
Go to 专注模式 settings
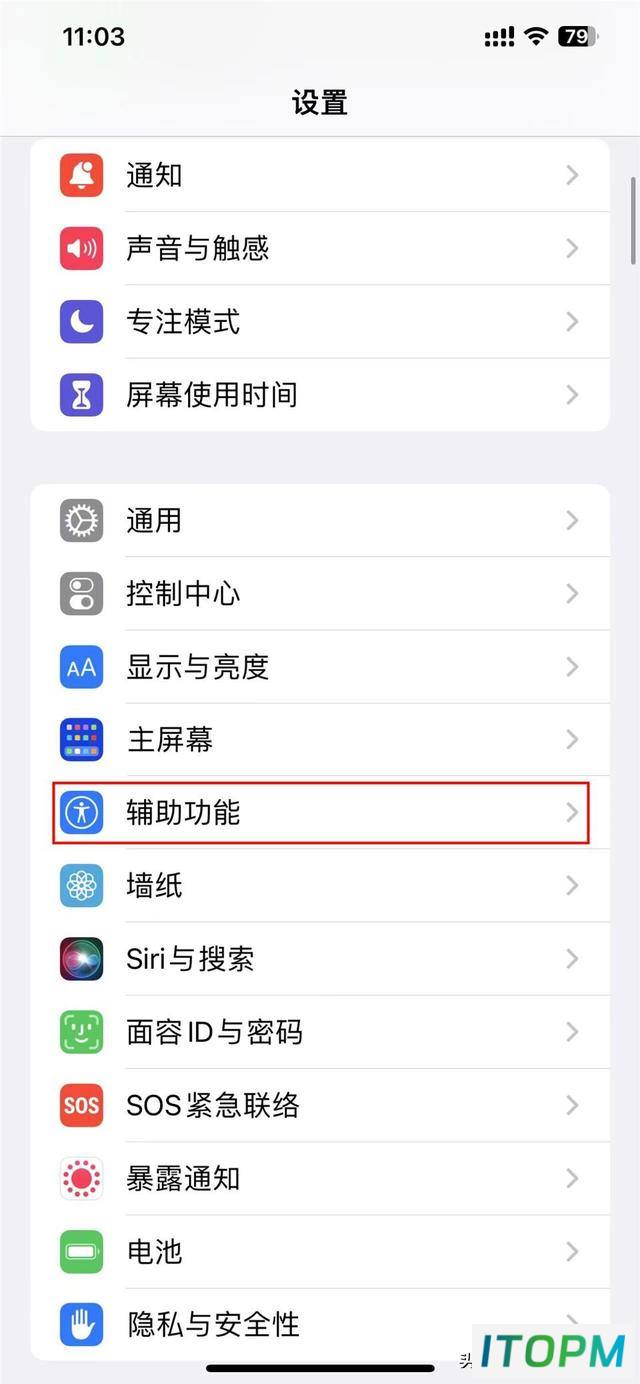click(x=320, y=321)
